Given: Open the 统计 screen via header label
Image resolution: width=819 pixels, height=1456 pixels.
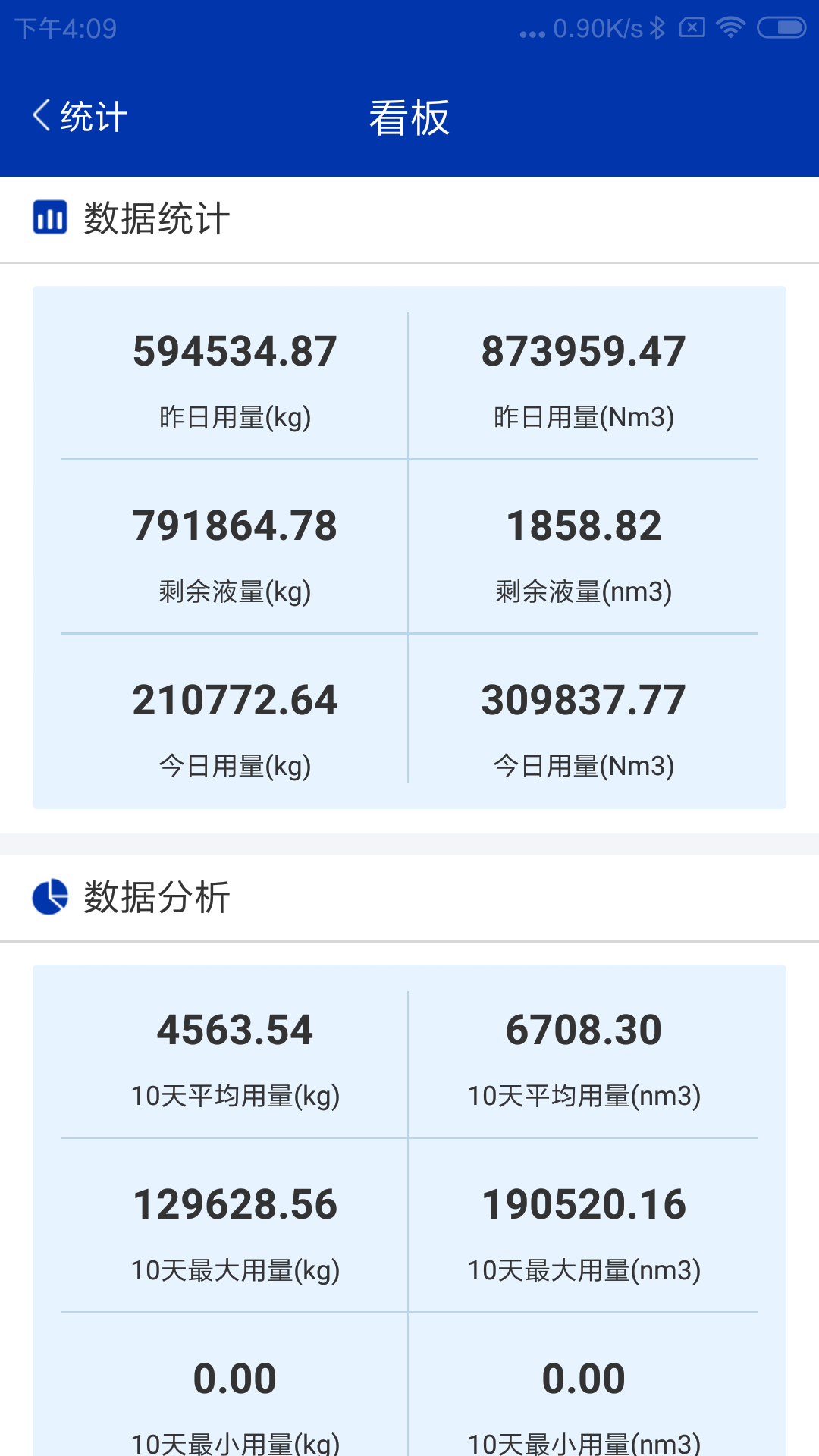Looking at the screenshot, I should [x=93, y=116].
